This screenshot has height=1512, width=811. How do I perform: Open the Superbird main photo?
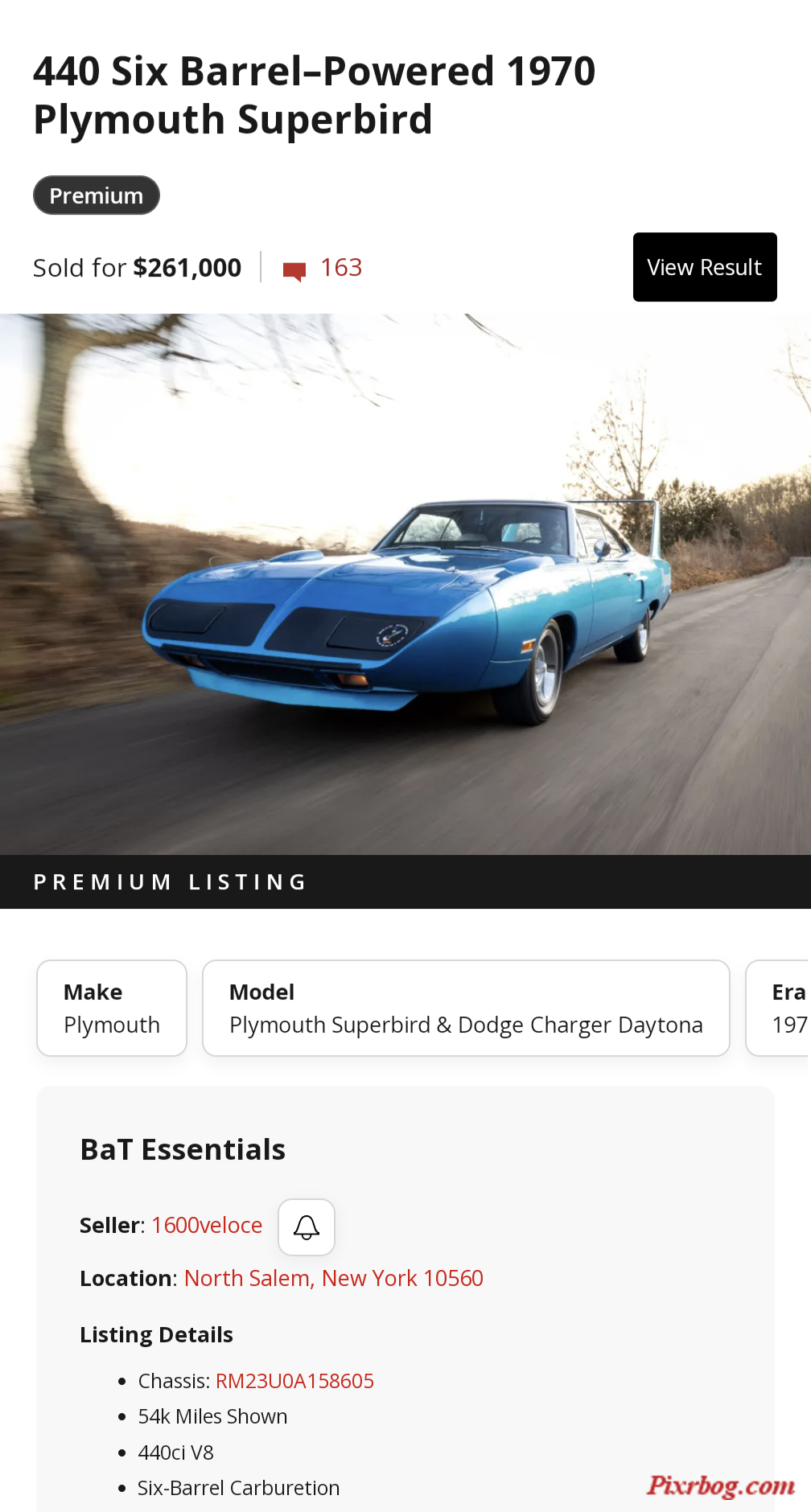405,583
